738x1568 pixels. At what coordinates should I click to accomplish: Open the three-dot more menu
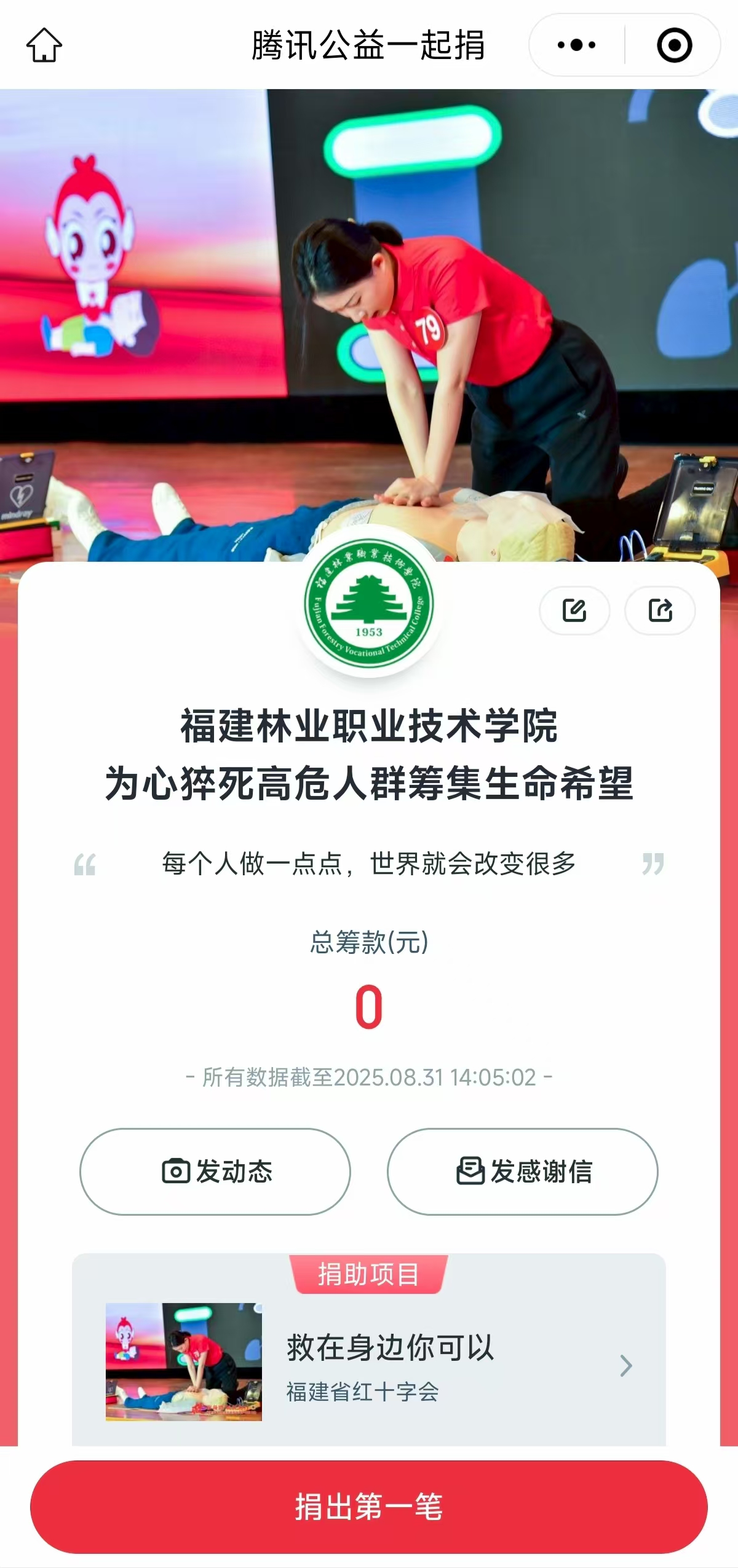point(576,45)
